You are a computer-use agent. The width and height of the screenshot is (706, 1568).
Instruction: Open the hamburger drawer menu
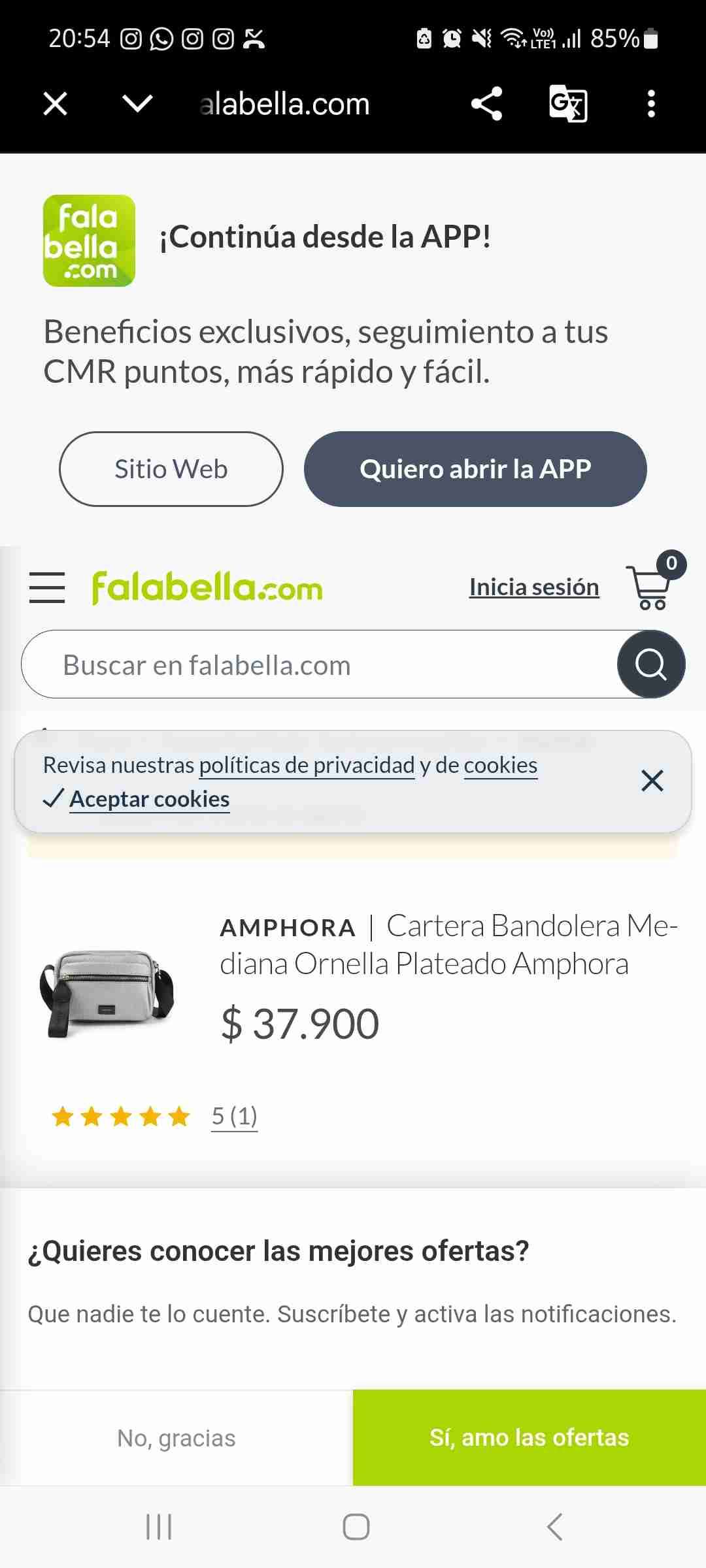pyautogui.click(x=47, y=587)
